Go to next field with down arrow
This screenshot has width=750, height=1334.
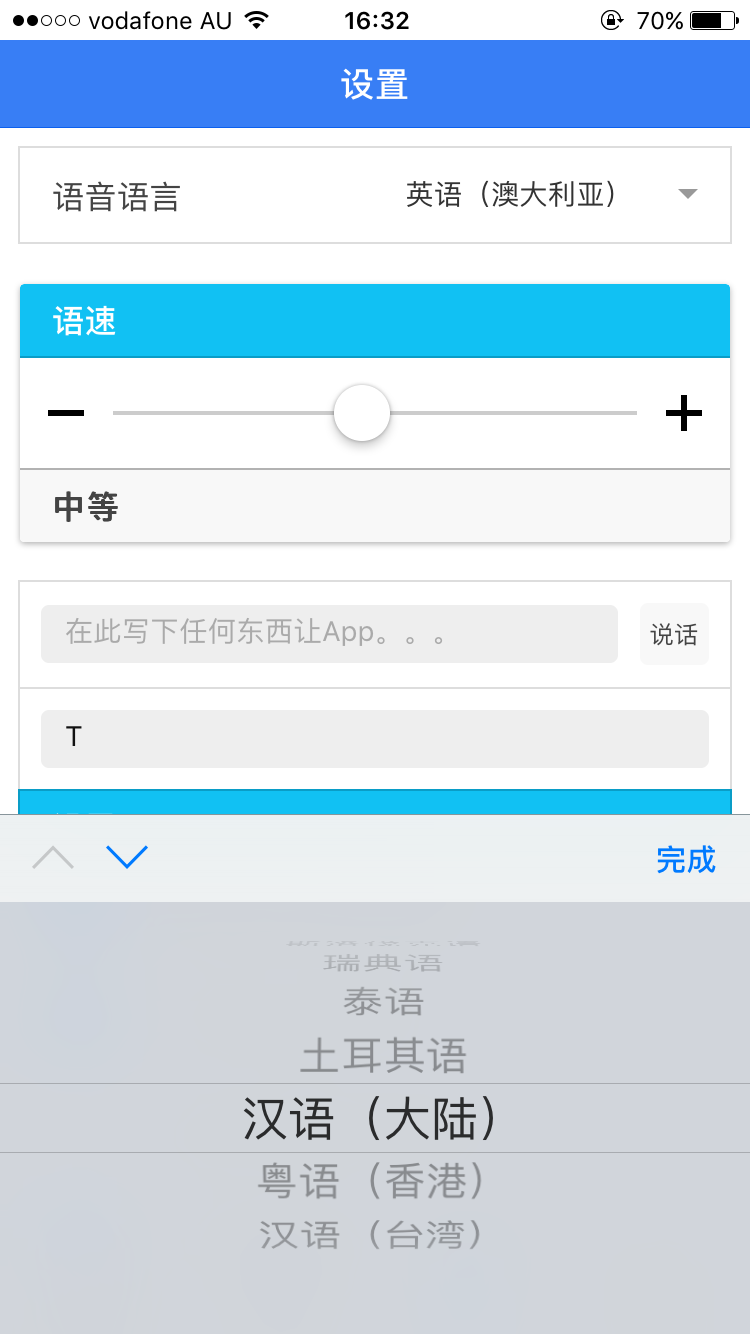(127, 857)
